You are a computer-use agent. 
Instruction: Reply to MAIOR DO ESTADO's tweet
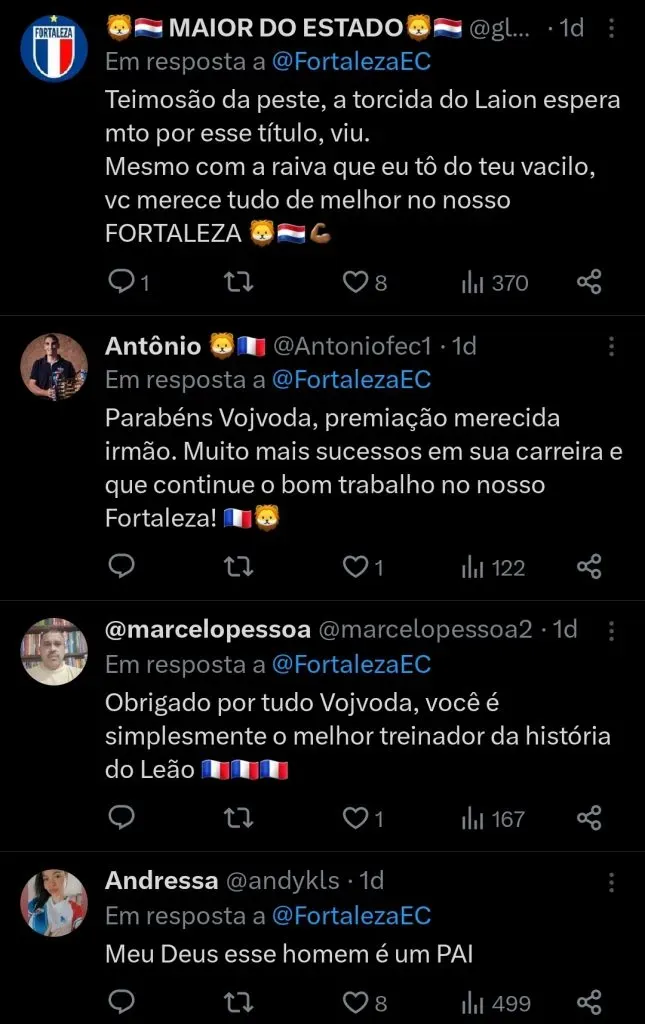(121, 283)
